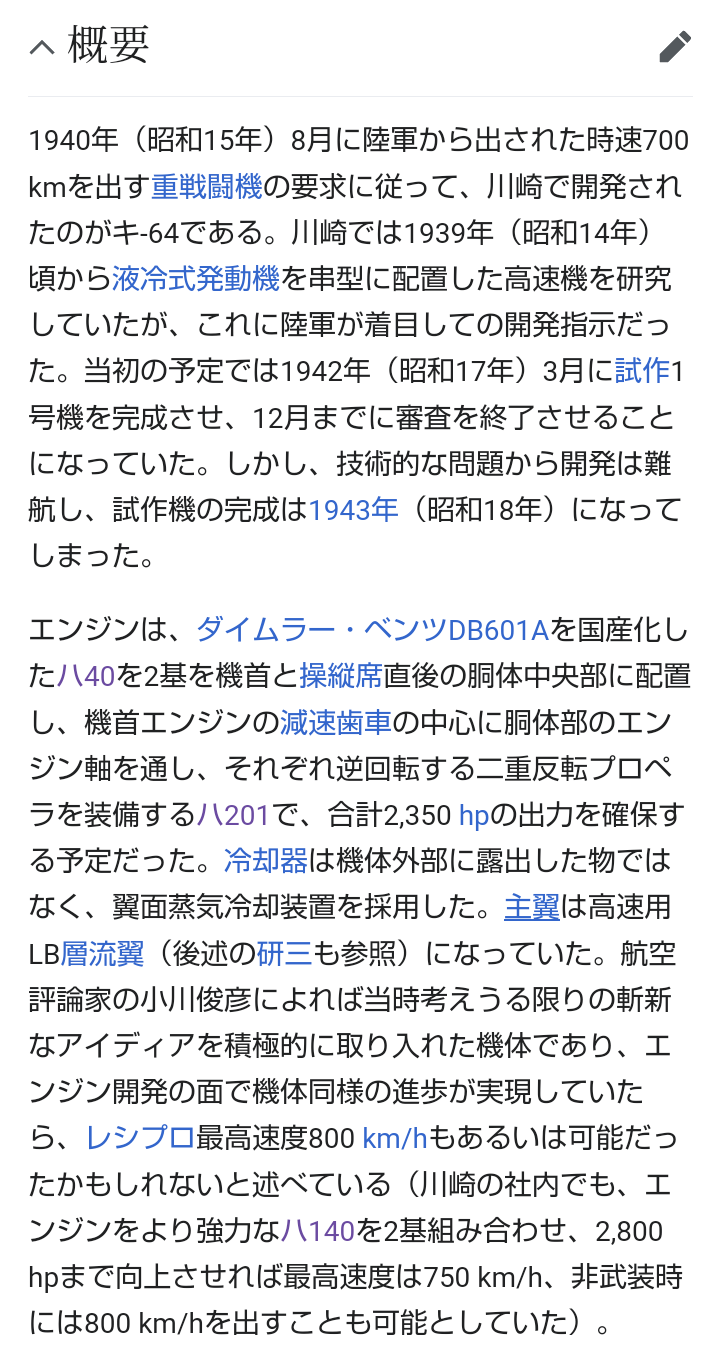
Task: Edit the 概要 section with pencil icon
Action: [675, 46]
